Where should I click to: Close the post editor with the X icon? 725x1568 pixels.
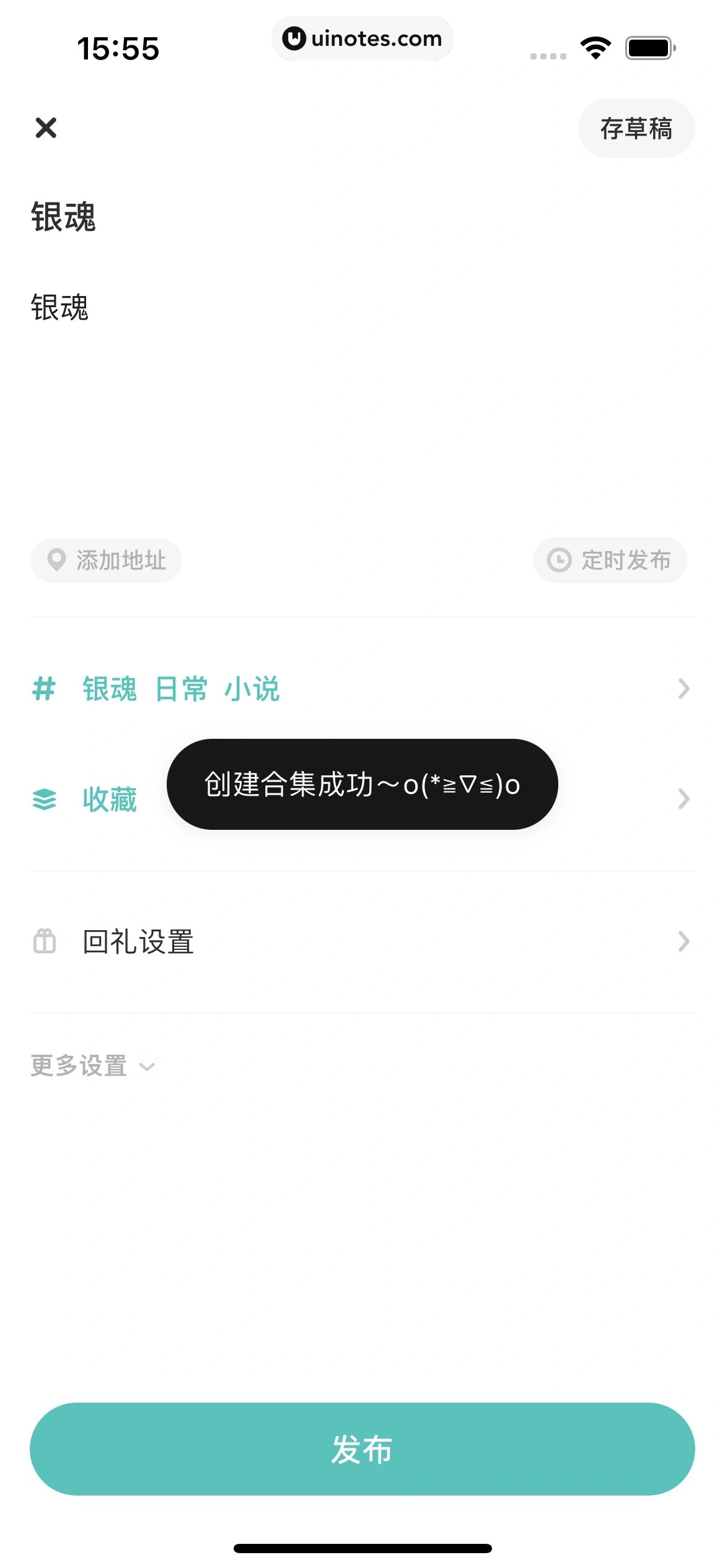point(47,128)
